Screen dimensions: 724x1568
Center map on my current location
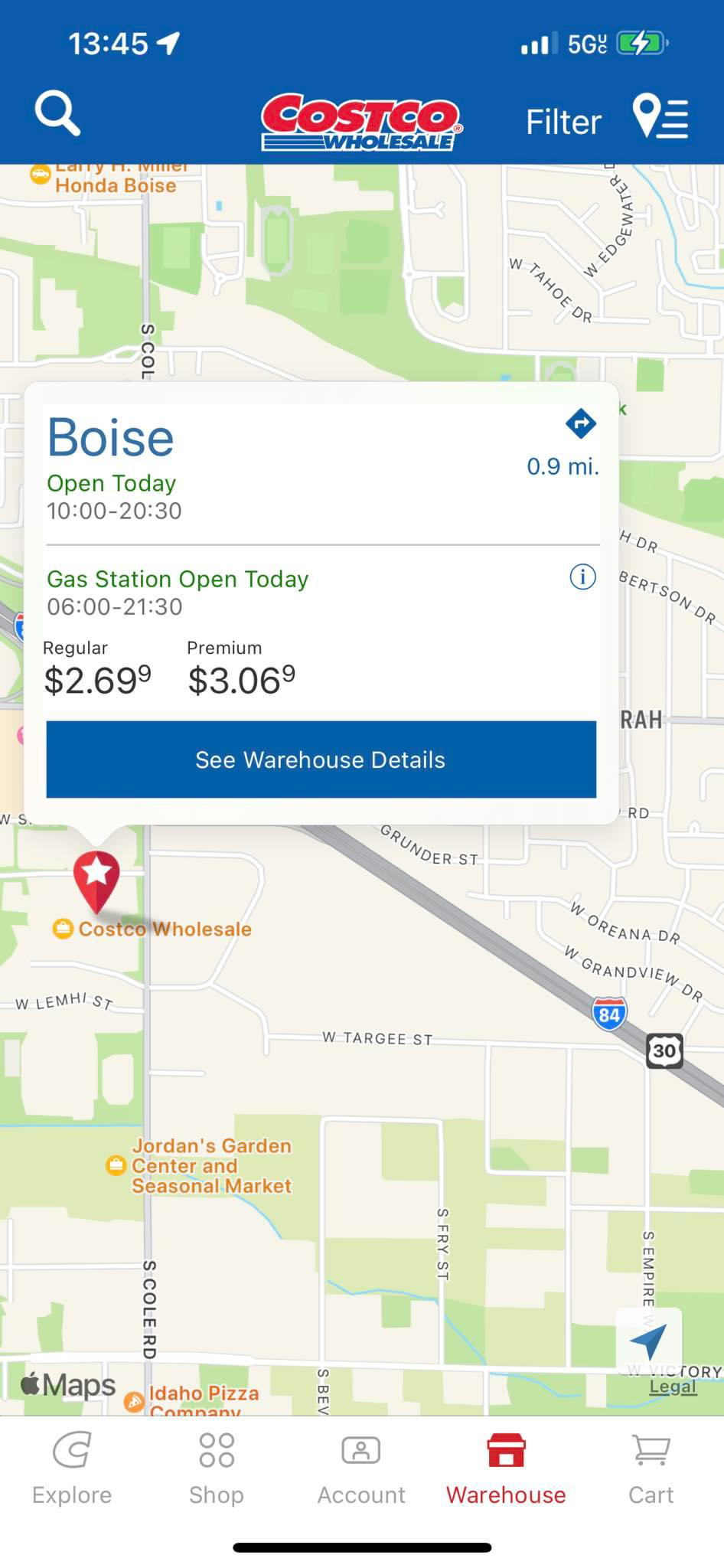click(x=648, y=1340)
